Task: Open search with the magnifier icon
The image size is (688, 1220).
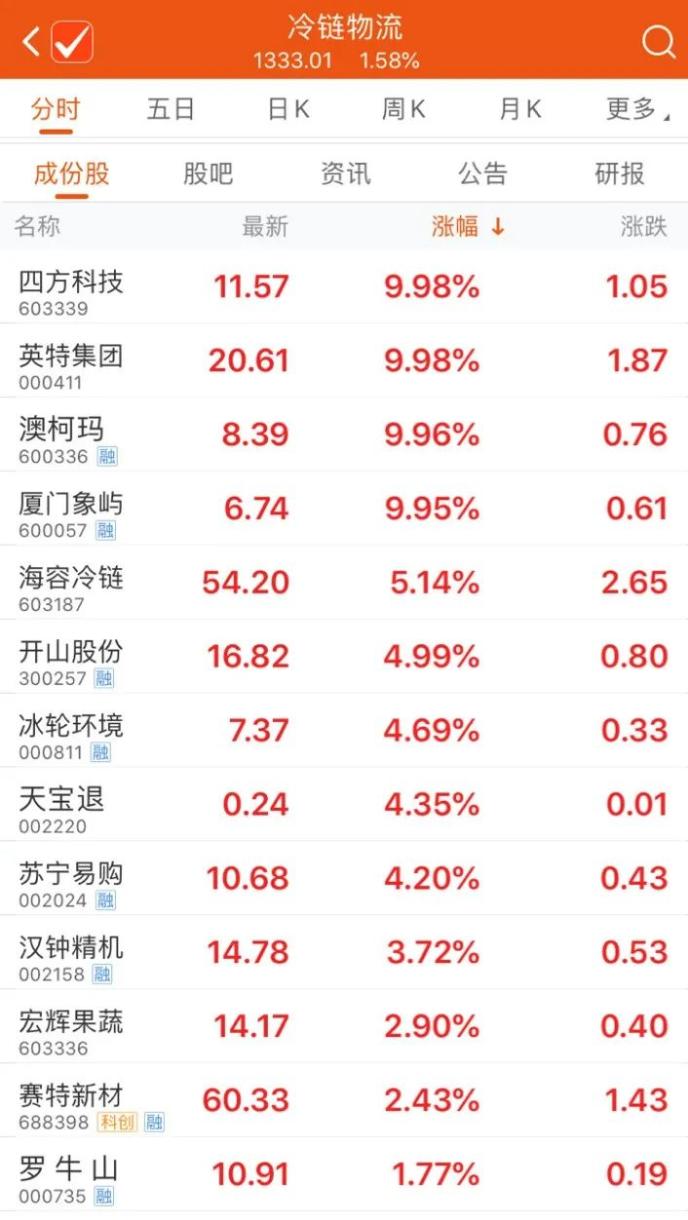Action: pos(657,42)
